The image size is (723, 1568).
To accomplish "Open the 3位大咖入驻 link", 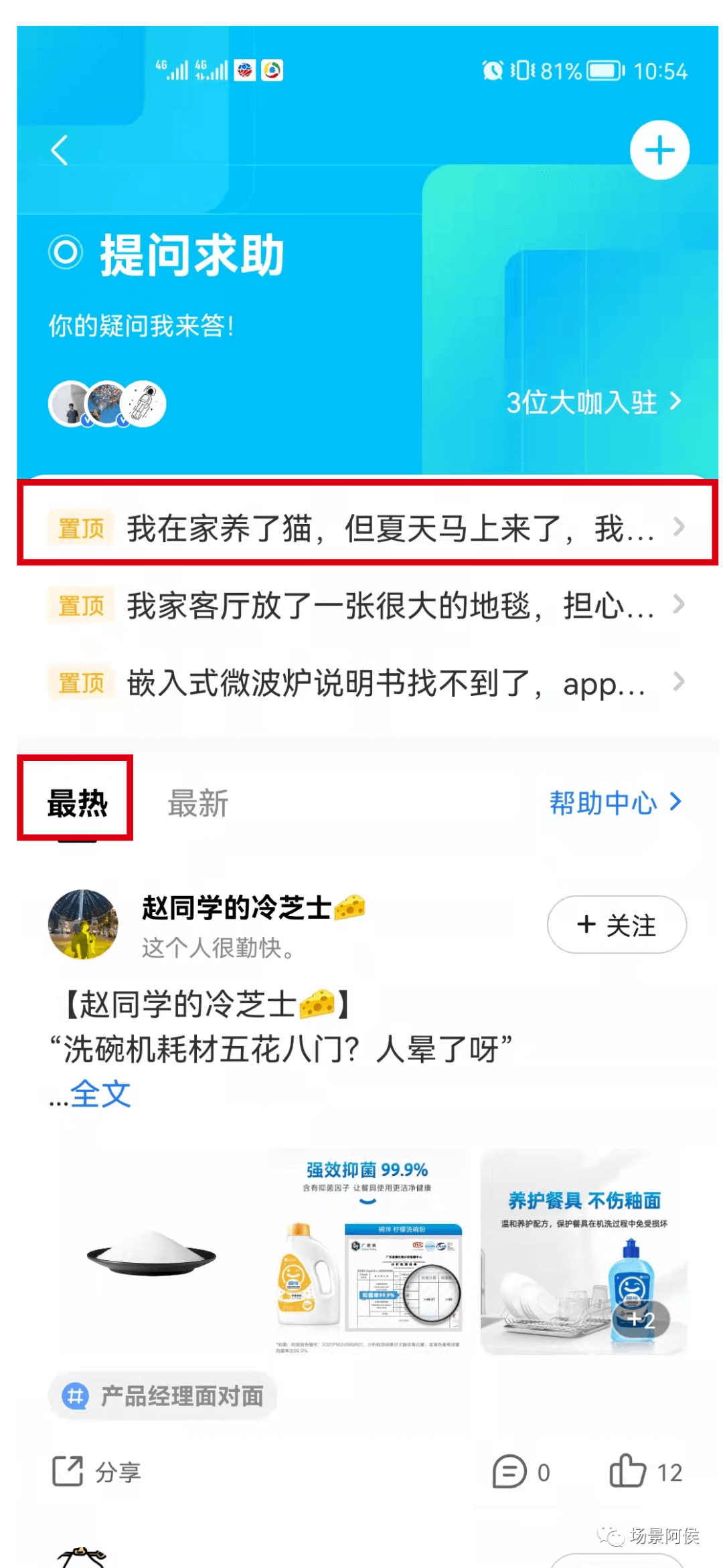I will [x=593, y=402].
